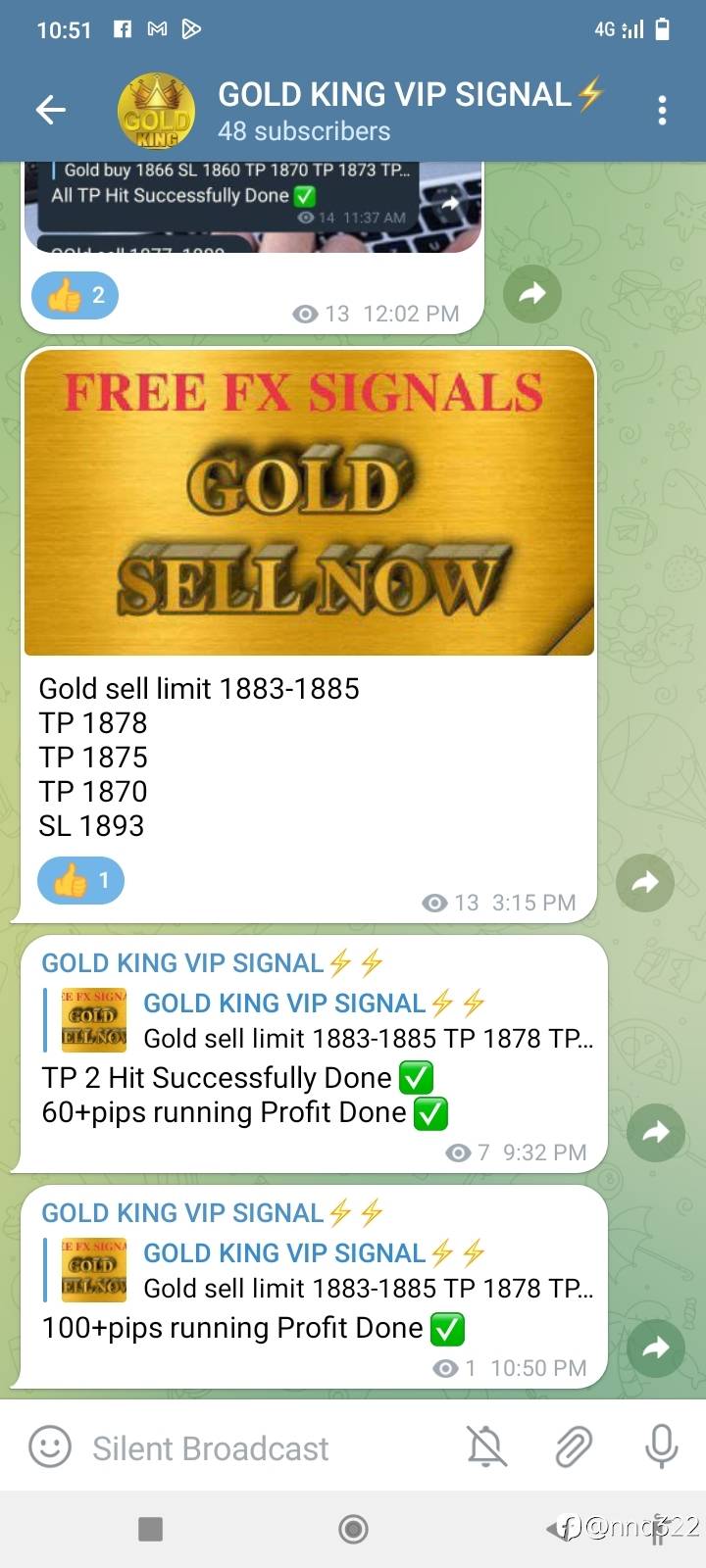Image resolution: width=706 pixels, height=1568 pixels.
Task: Attach a file to the broadcast
Action: click(x=574, y=1446)
